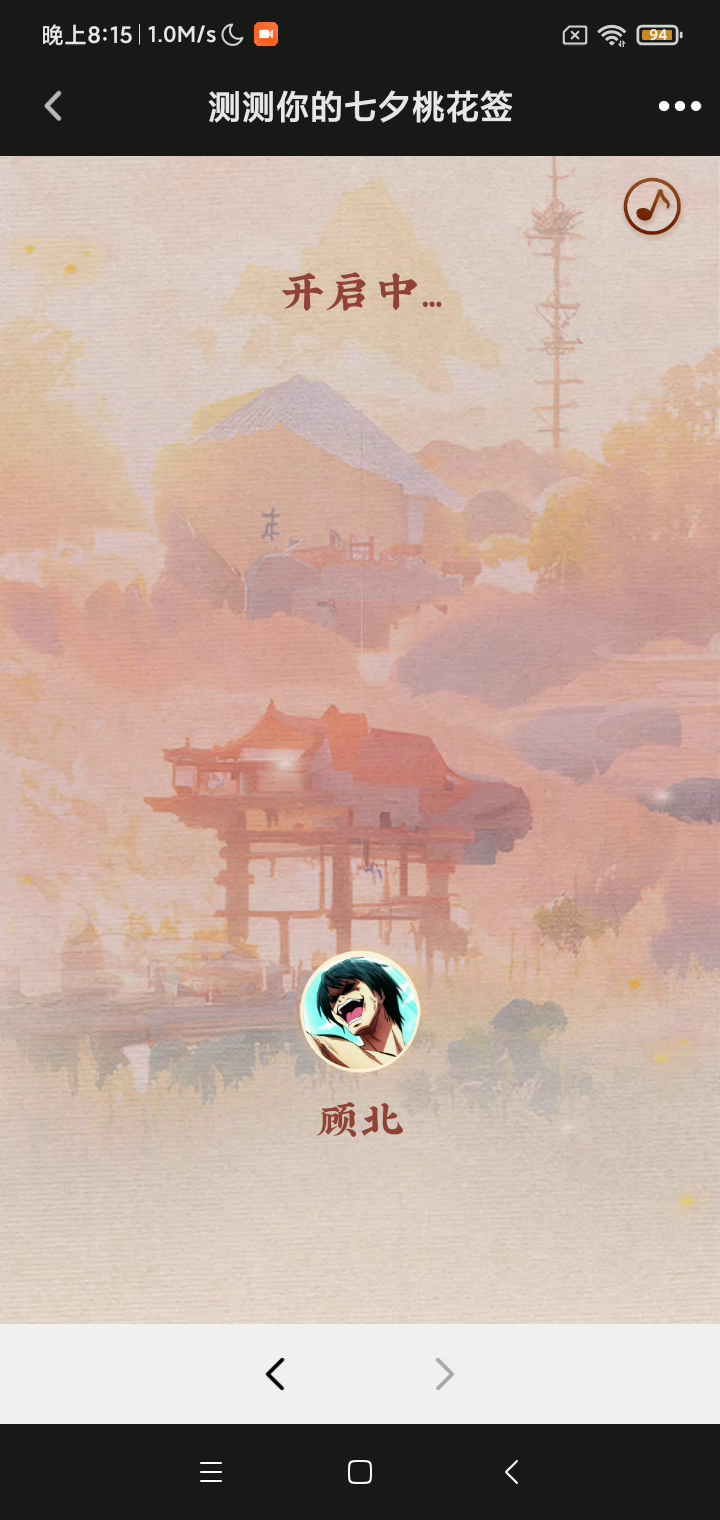Go back from the 测测你的七夕桃花签 page

point(54,106)
